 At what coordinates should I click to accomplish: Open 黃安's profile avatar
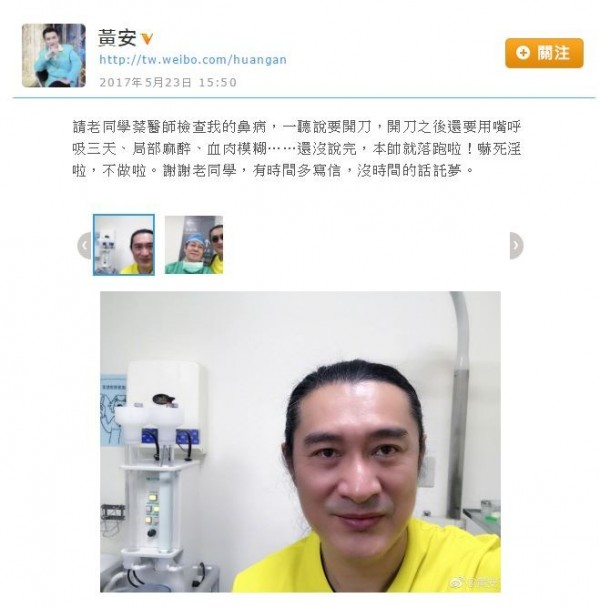click(54, 56)
